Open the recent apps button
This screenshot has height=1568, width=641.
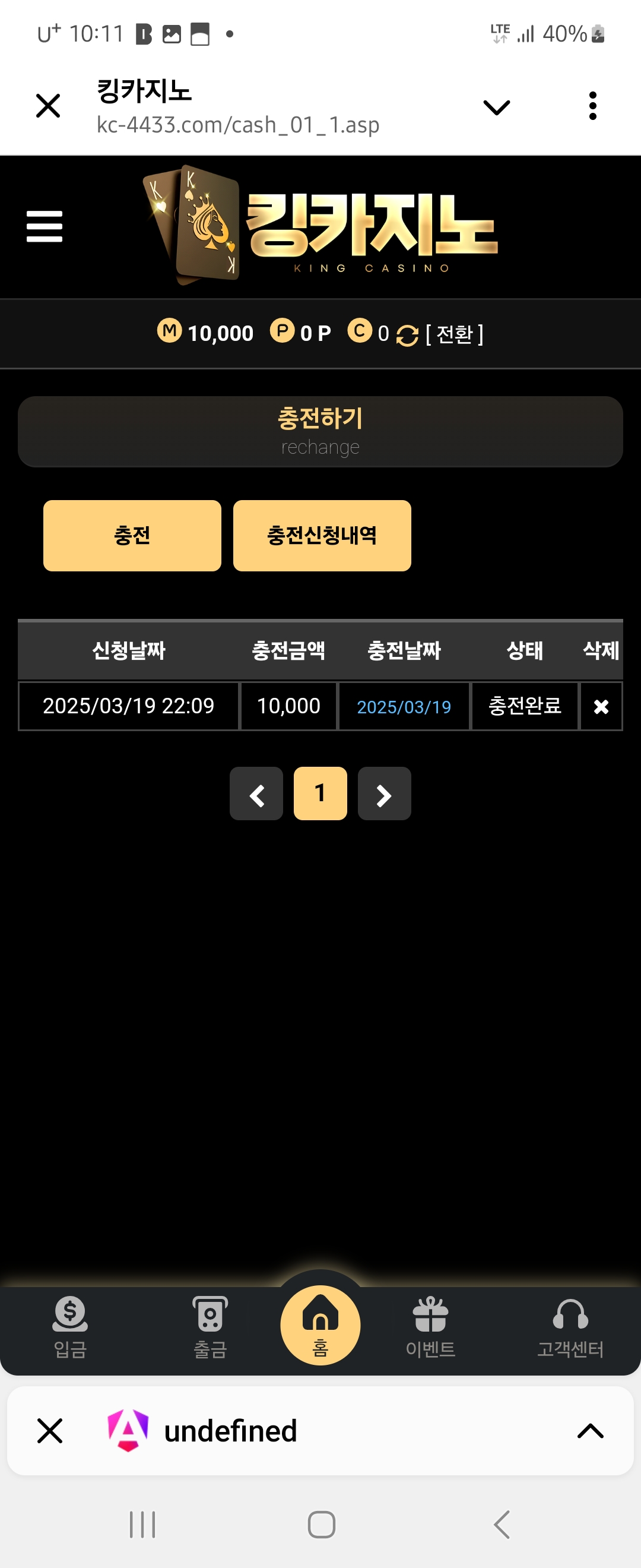click(142, 1525)
